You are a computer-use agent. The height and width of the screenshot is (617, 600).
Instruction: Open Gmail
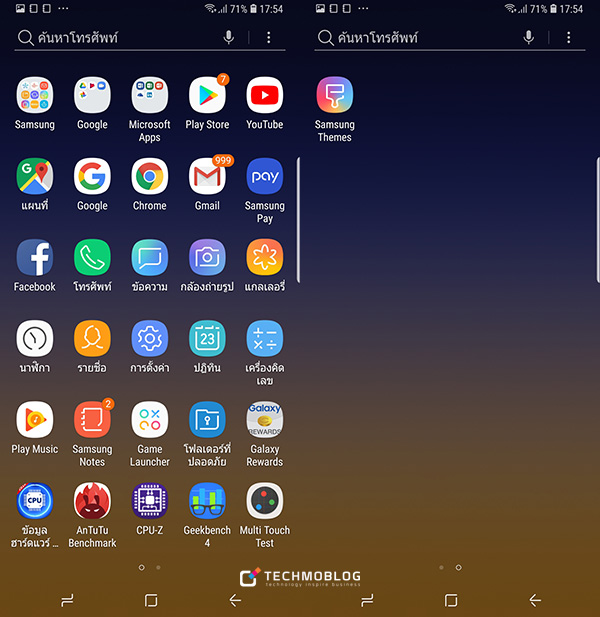pos(207,177)
